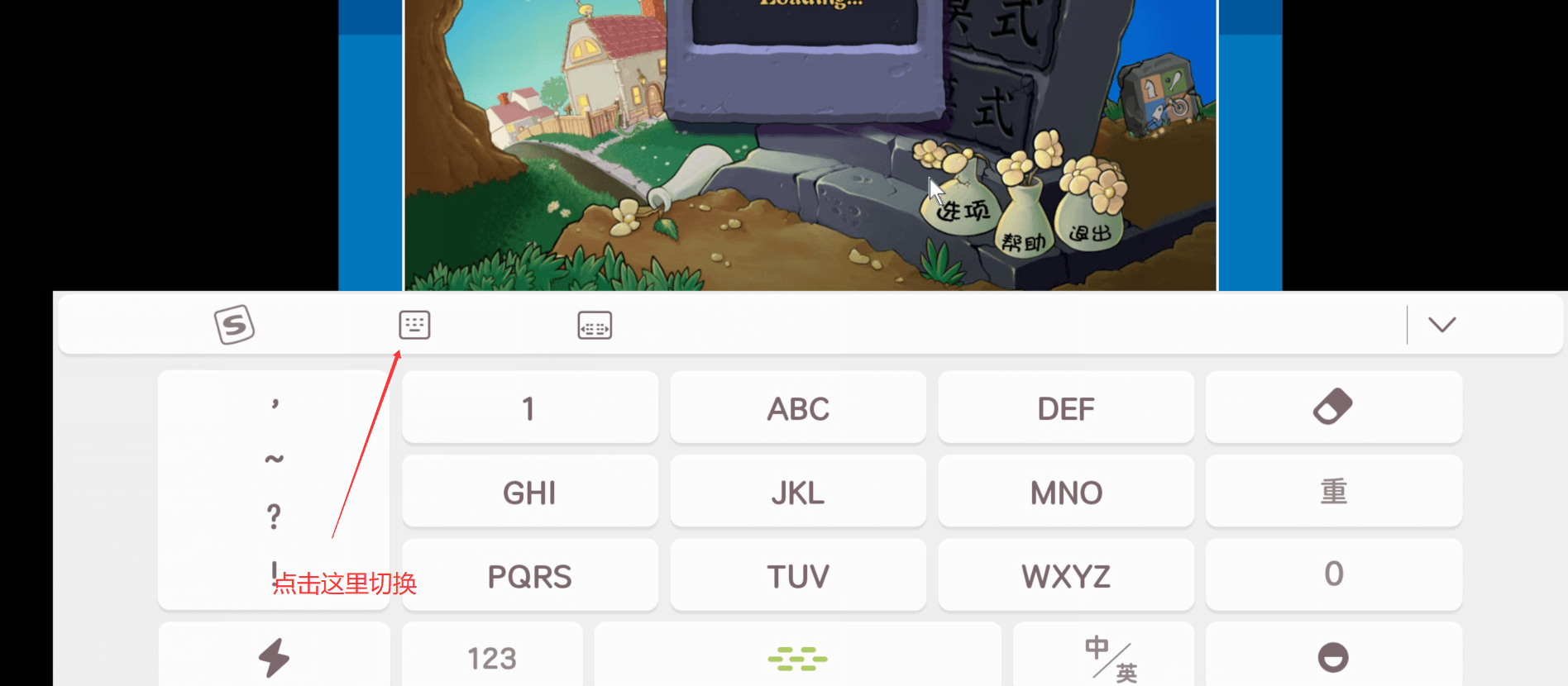Tap the 0 key
This screenshot has width=1568, height=686.
pos(1333,574)
